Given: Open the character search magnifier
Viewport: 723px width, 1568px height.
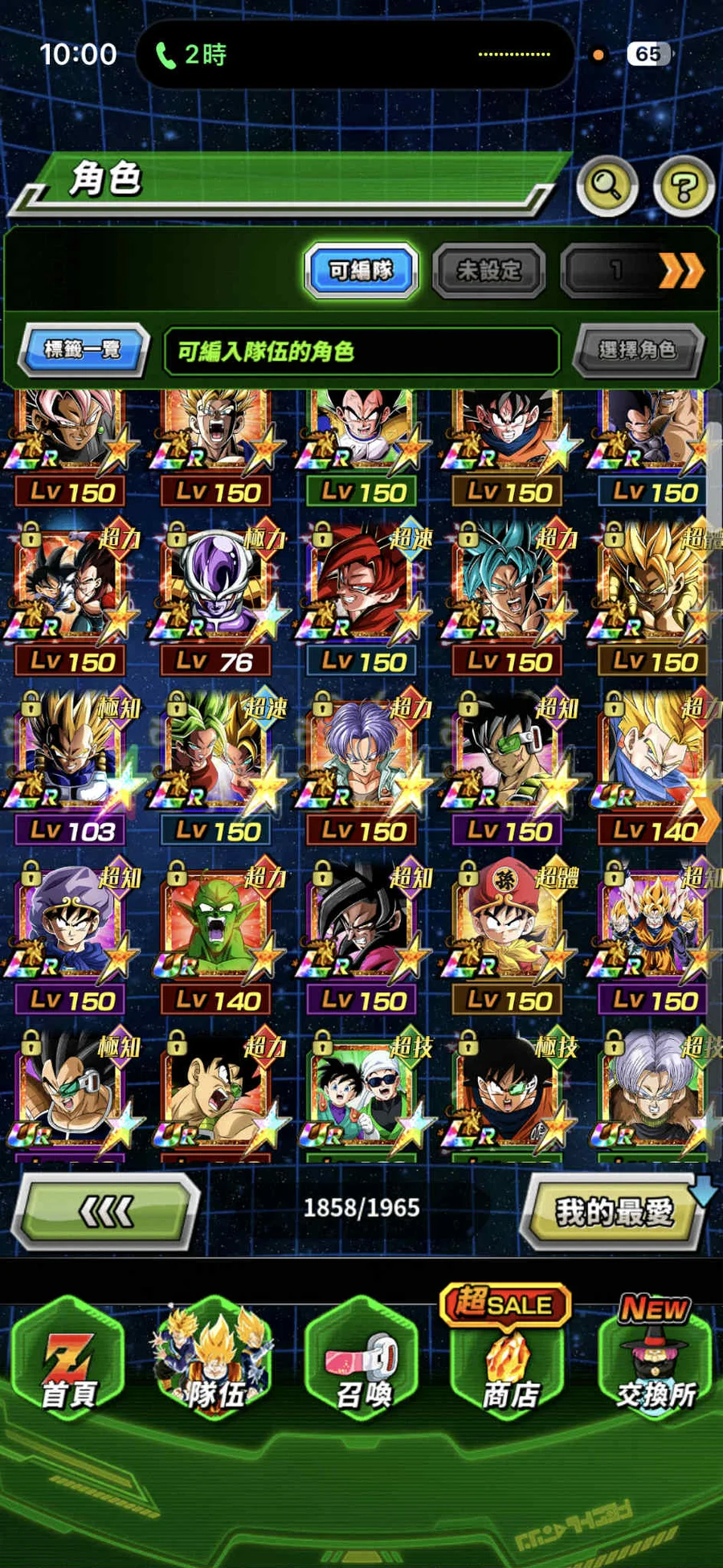Looking at the screenshot, I should pos(607,186).
